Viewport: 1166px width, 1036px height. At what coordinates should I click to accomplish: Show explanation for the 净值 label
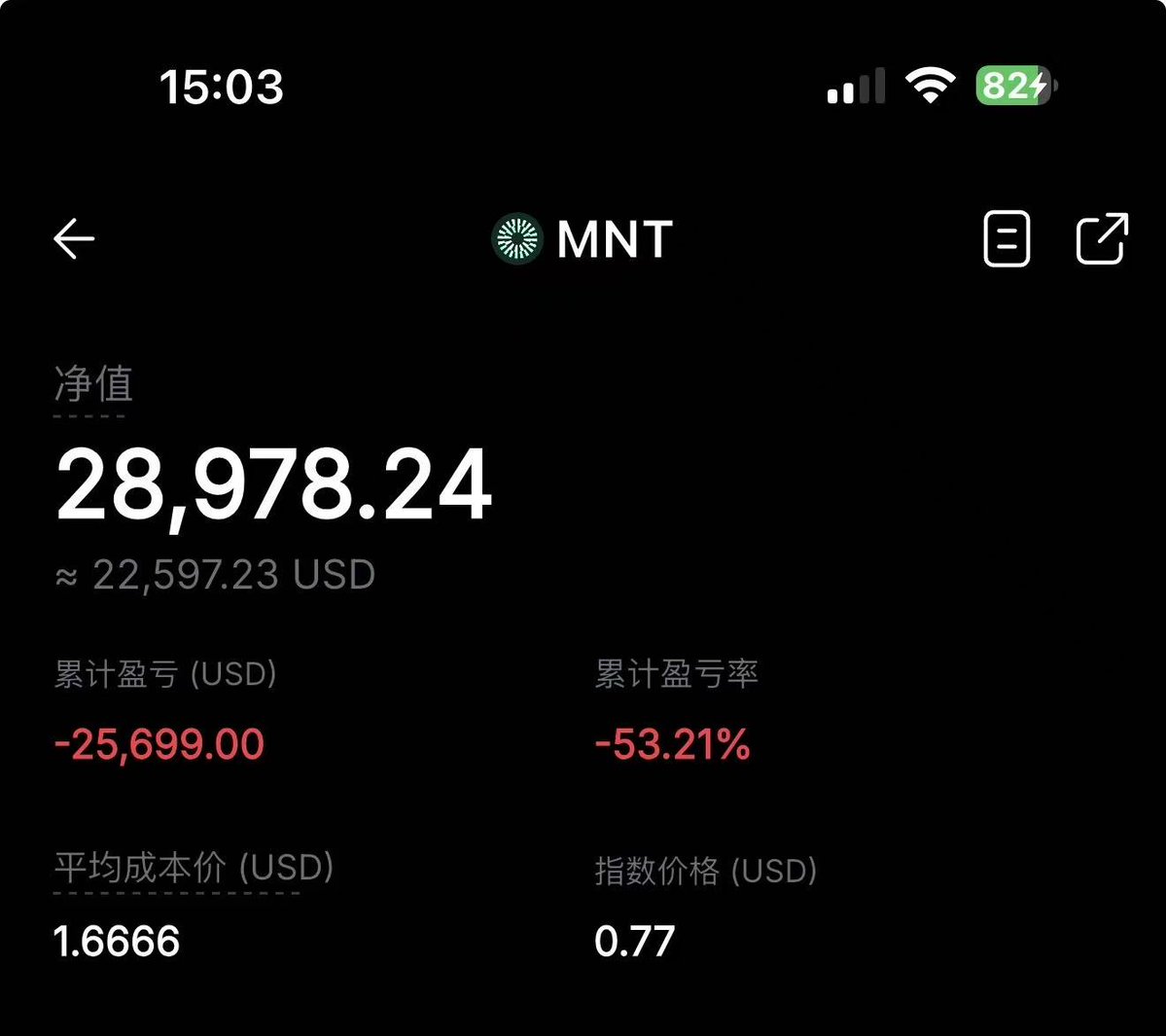93,385
